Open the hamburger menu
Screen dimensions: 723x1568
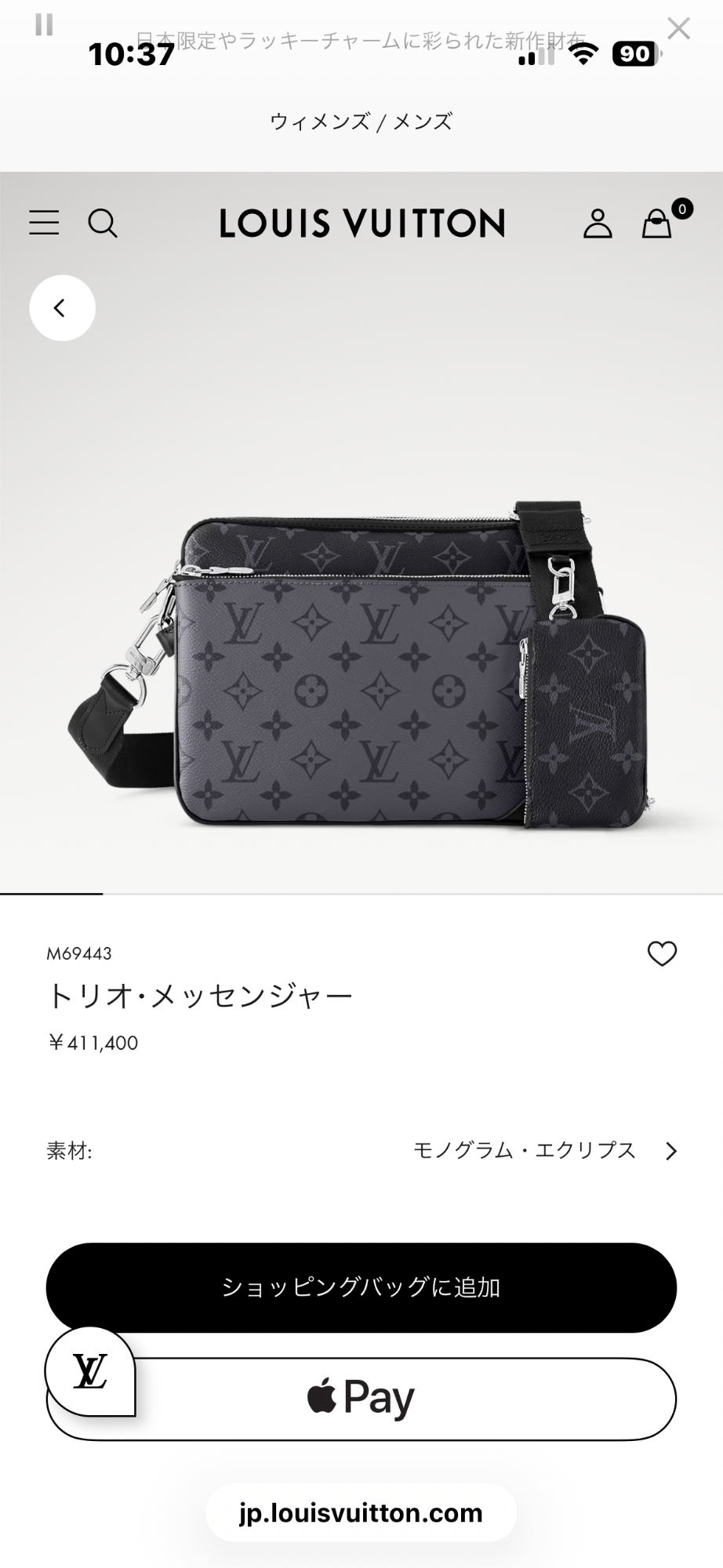coord(44,223)
